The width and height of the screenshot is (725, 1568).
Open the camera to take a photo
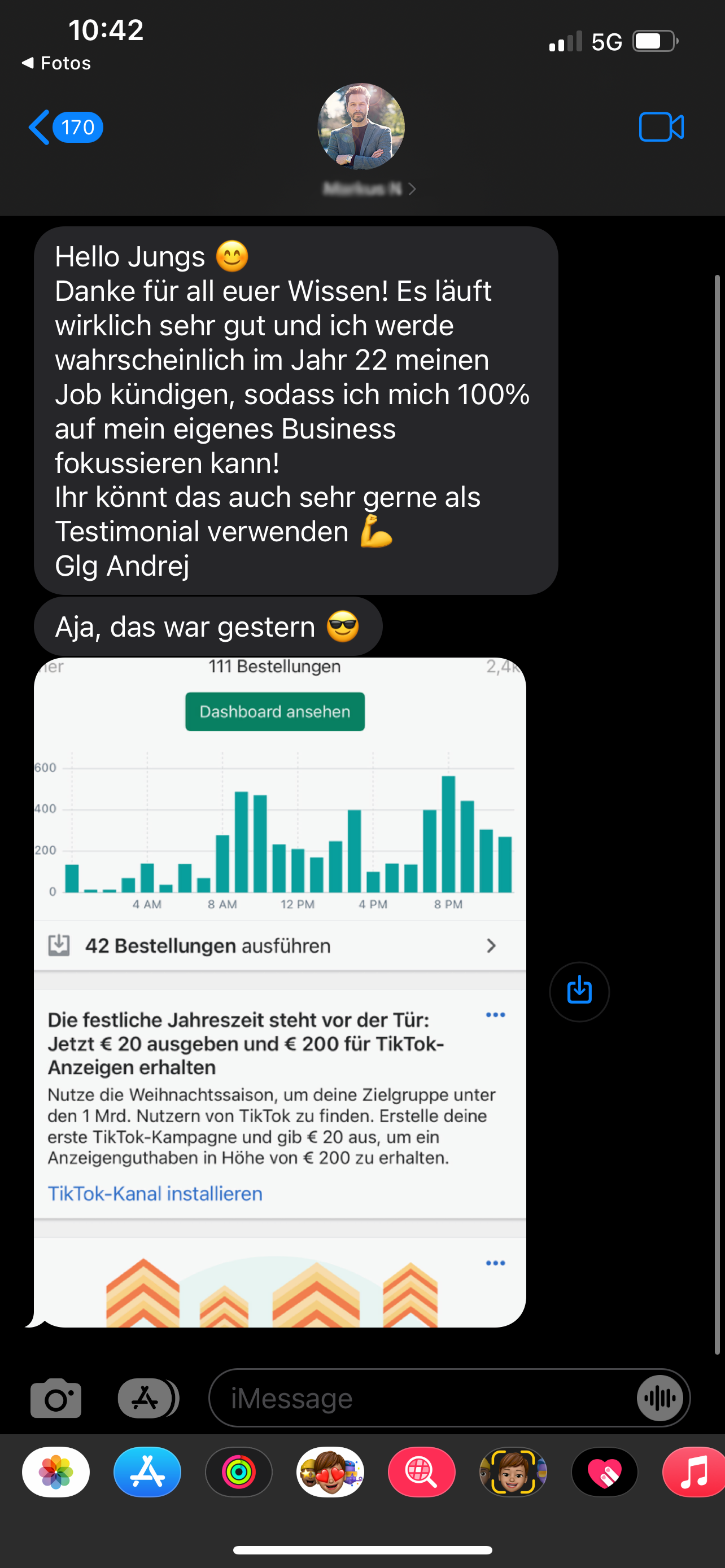point(56,1398)
